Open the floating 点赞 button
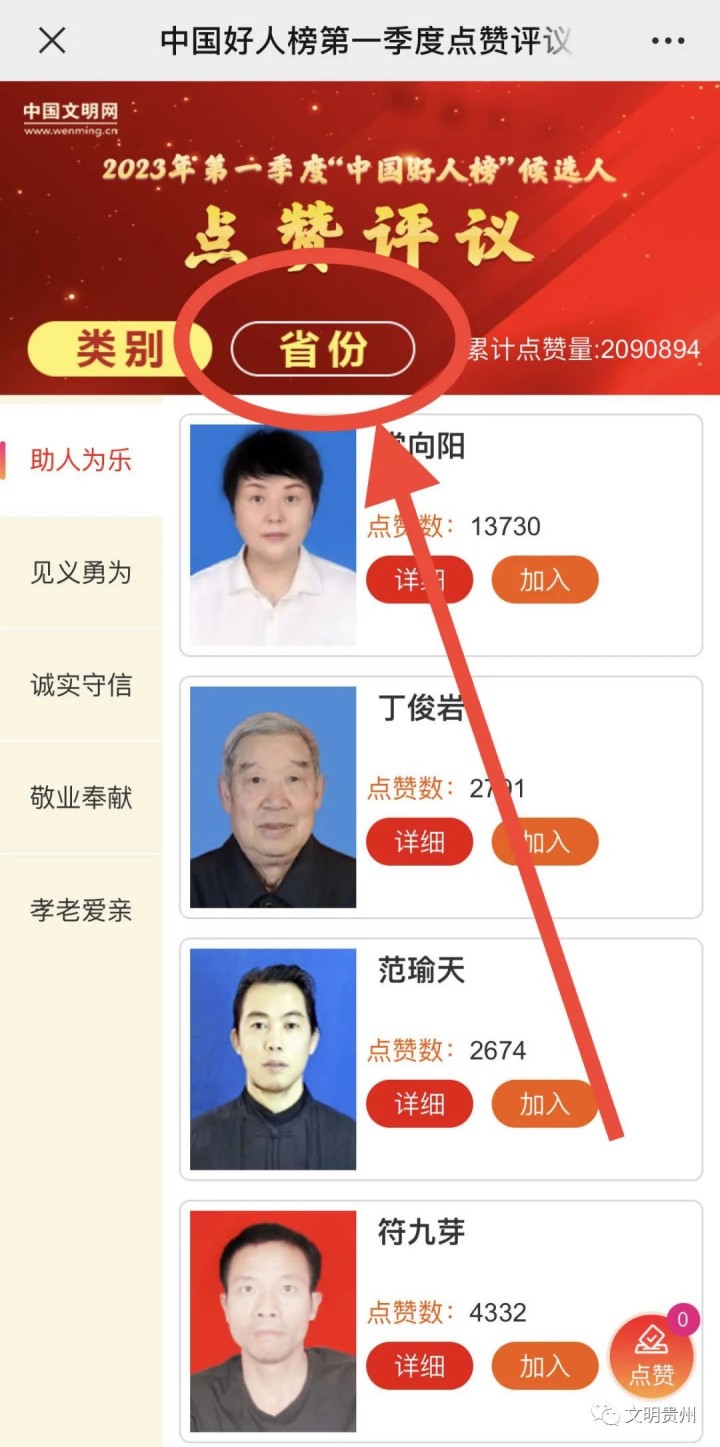The image size is (720, 1447). [x=652, y=1356]
